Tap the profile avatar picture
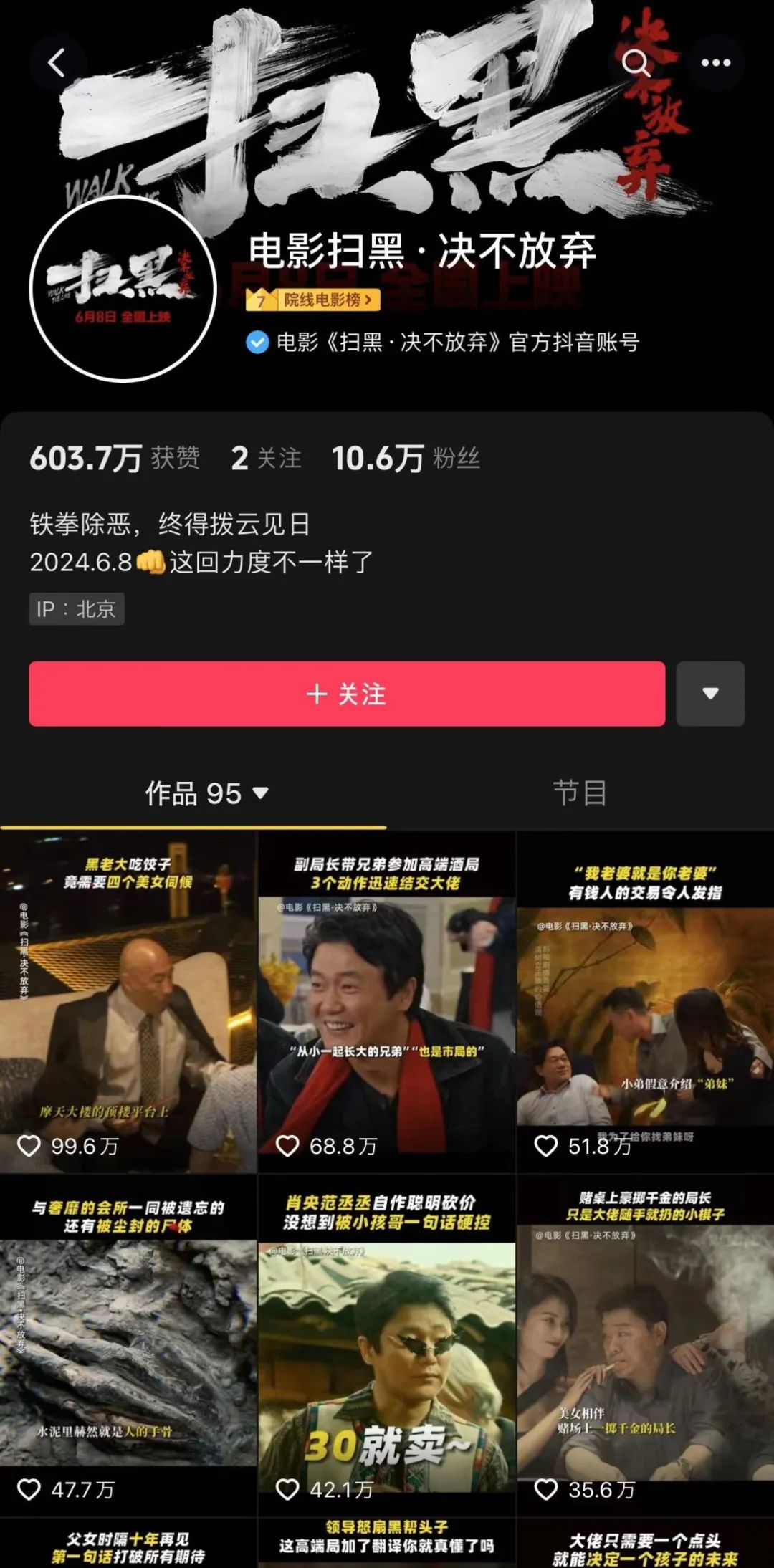 123,288
